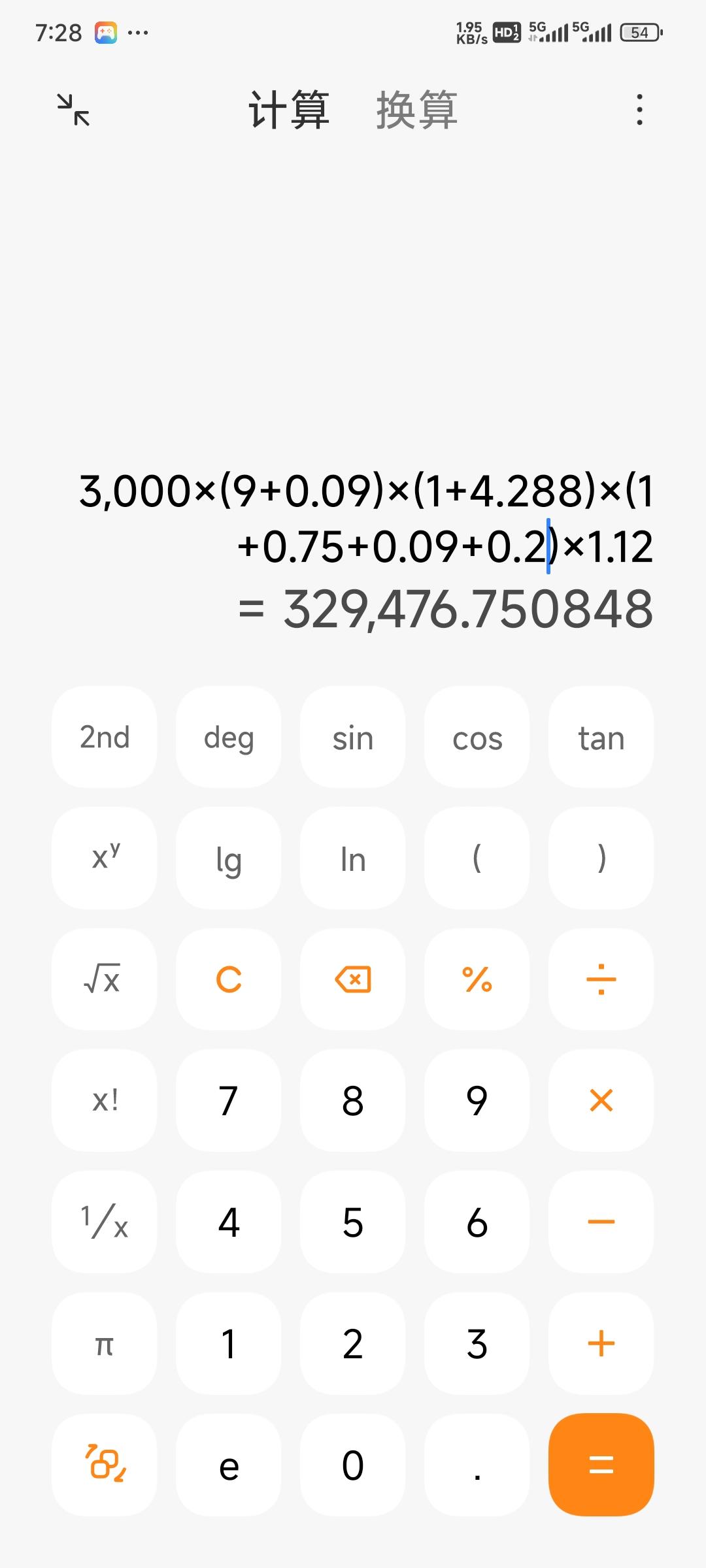The height and width of the screenshot is (1568, 706).
Task: Tap the percent key
Action: [x=477, y=980]
